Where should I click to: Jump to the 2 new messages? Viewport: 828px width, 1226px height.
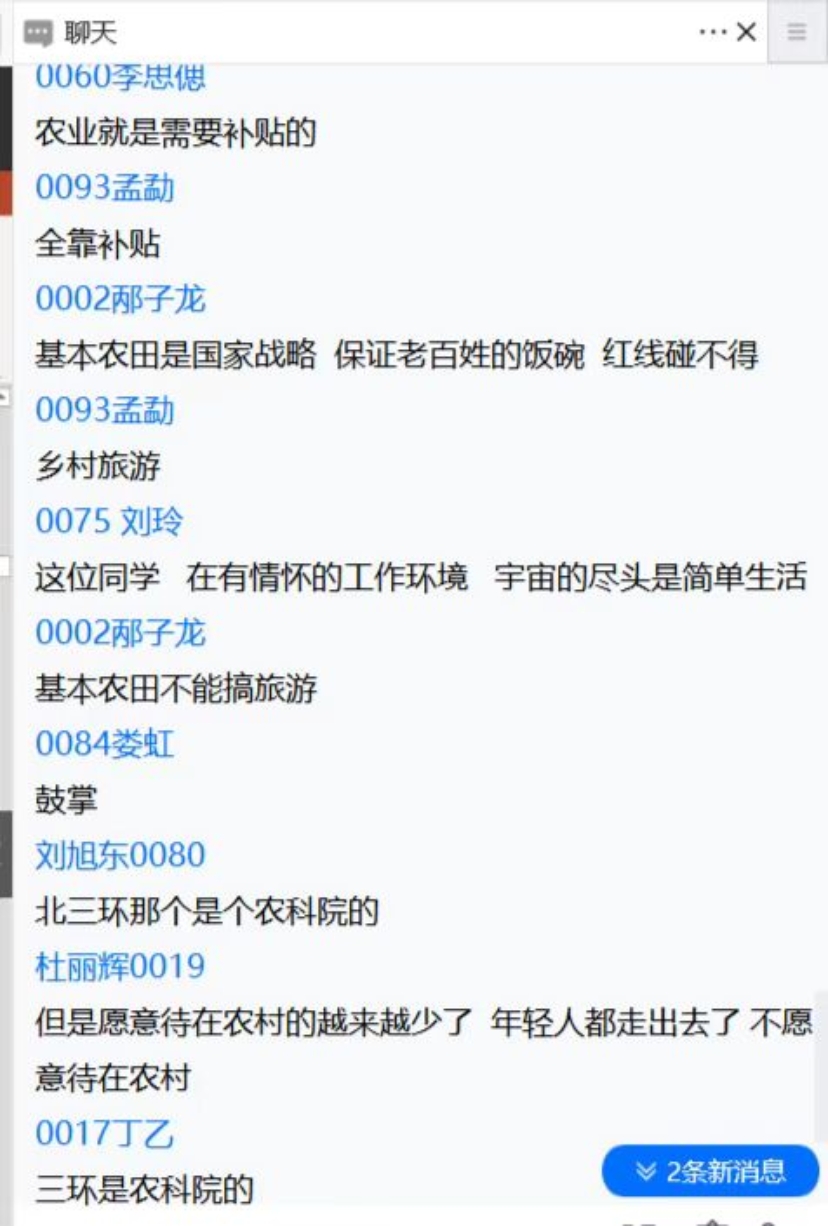[x=710, y=1171]
